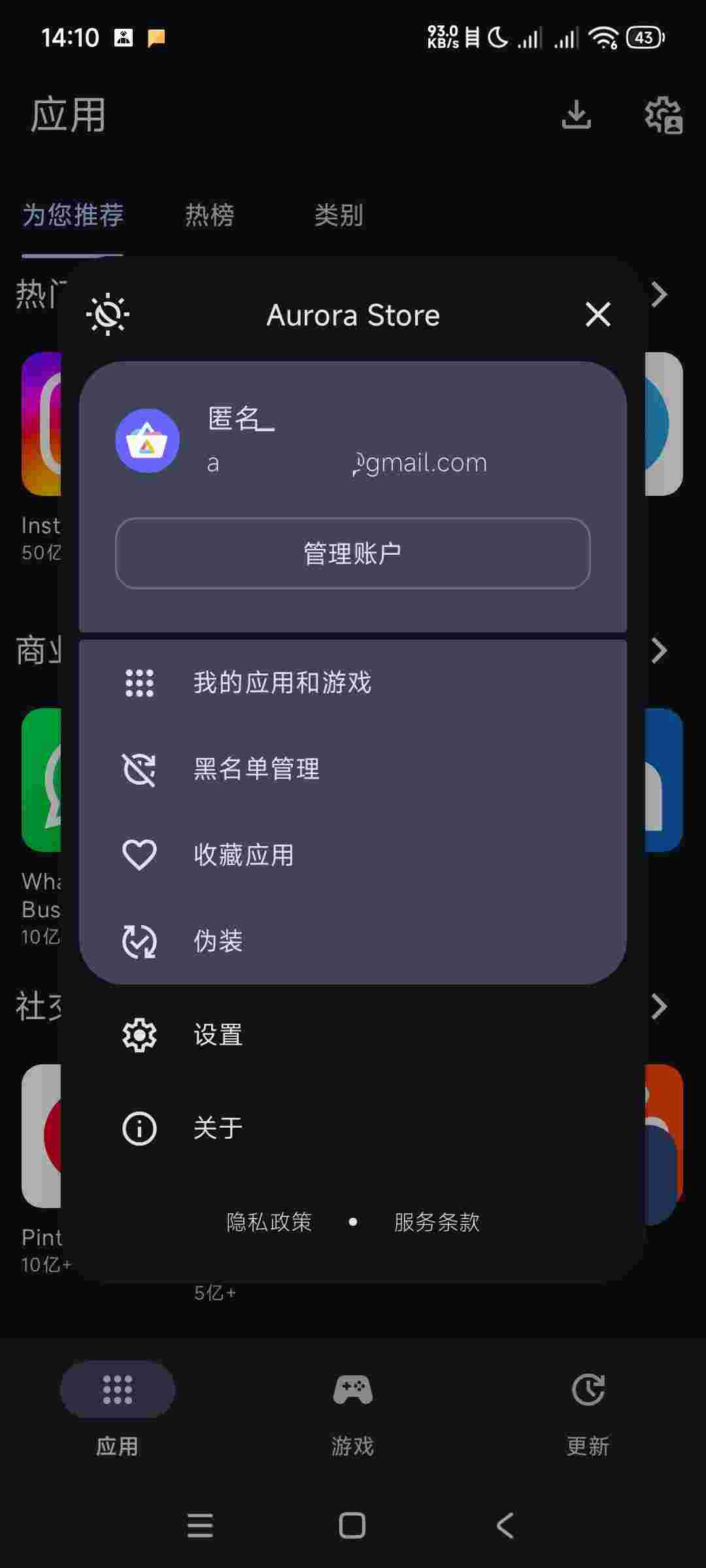Close the Aurora Store dialog

tap(597, 314)
